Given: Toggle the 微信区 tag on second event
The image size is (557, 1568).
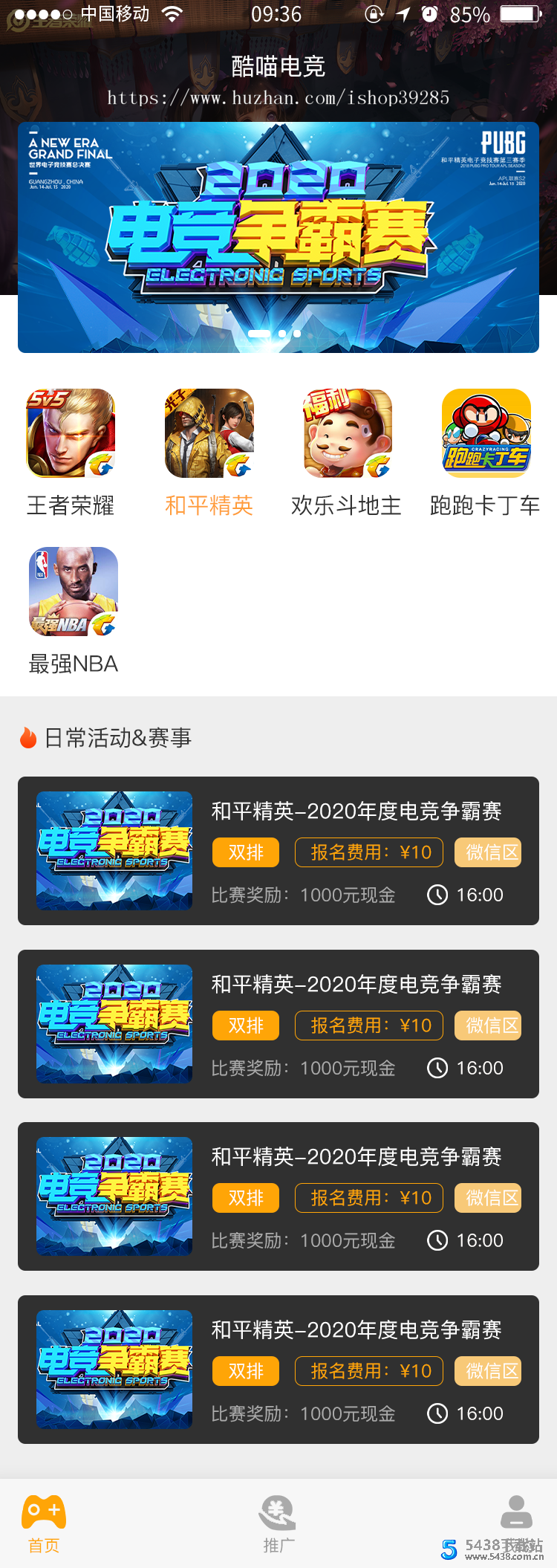Looking at the screenshot, I should 488,1026.
